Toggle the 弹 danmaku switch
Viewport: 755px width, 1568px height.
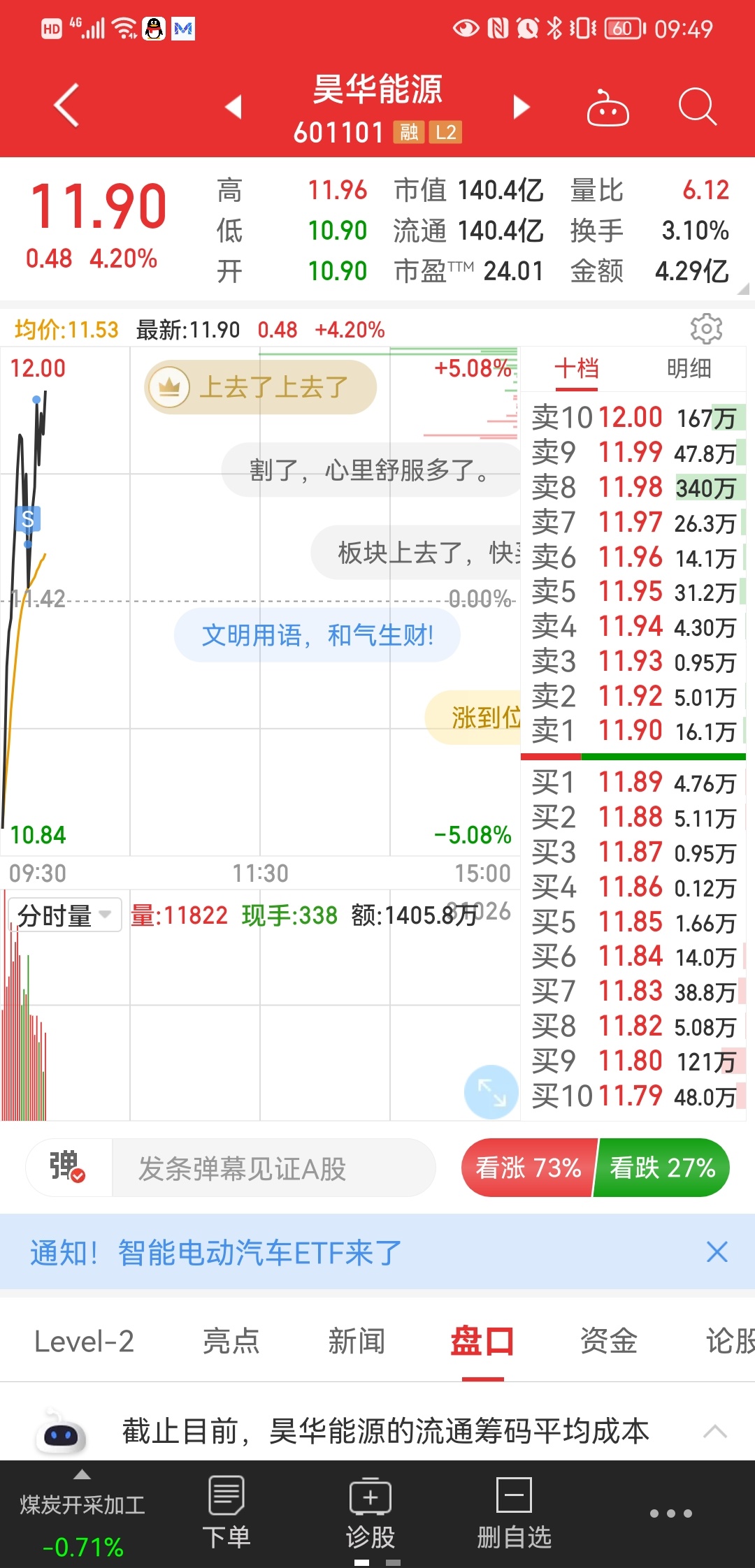tap(69, 1167)
